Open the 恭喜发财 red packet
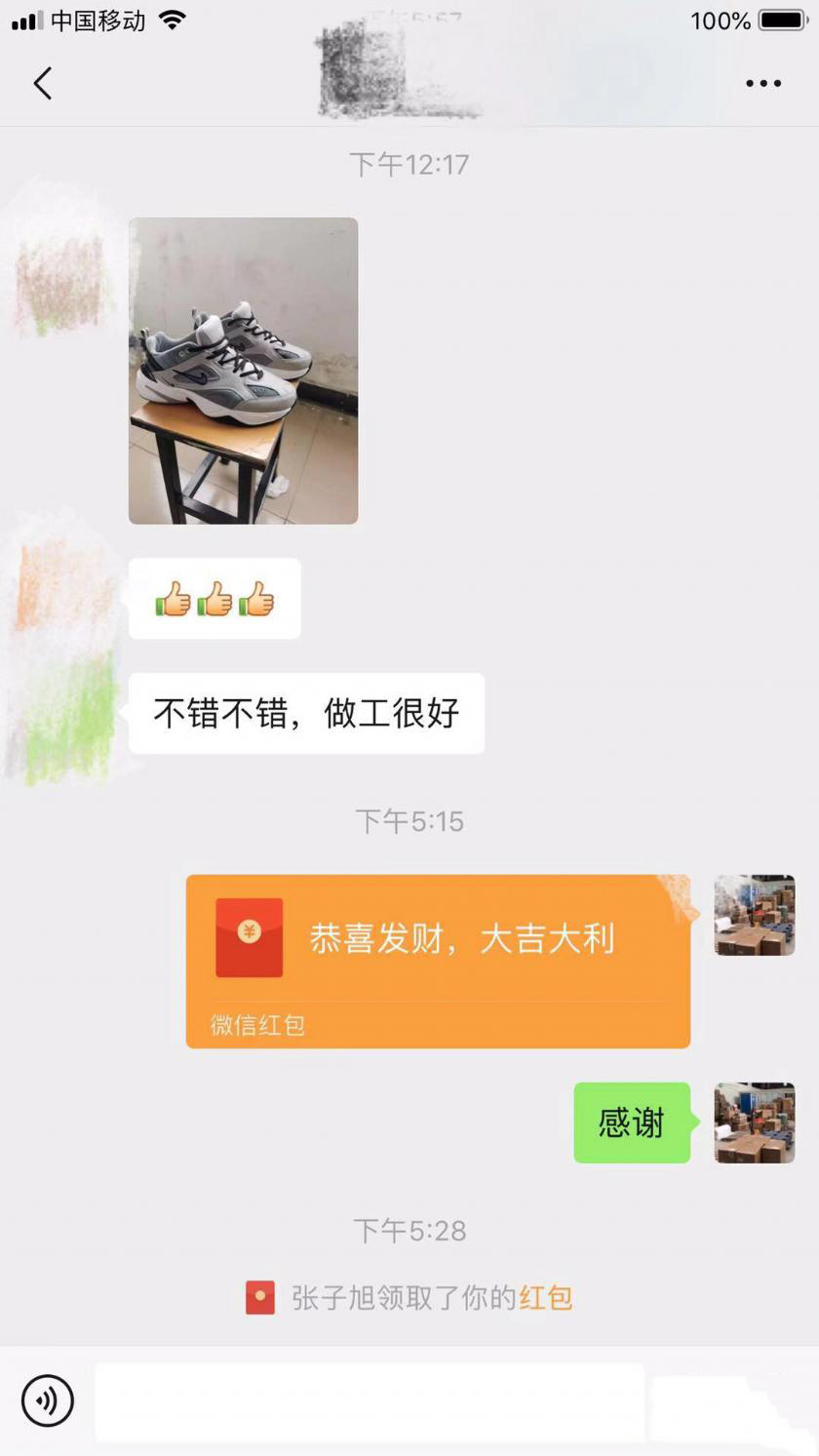The image size is (819, 1456). (438, 960)
